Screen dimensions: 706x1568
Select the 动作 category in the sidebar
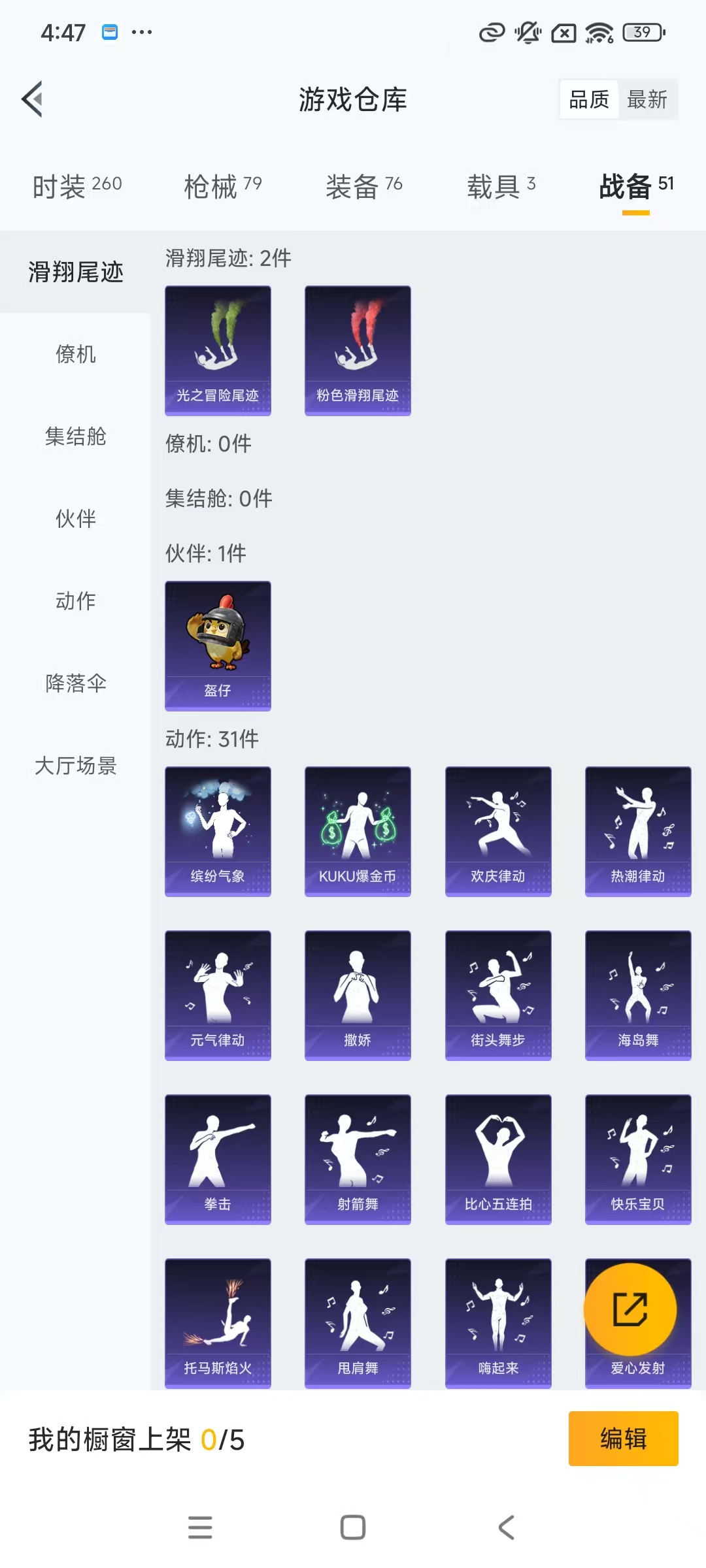coord(74,602)
